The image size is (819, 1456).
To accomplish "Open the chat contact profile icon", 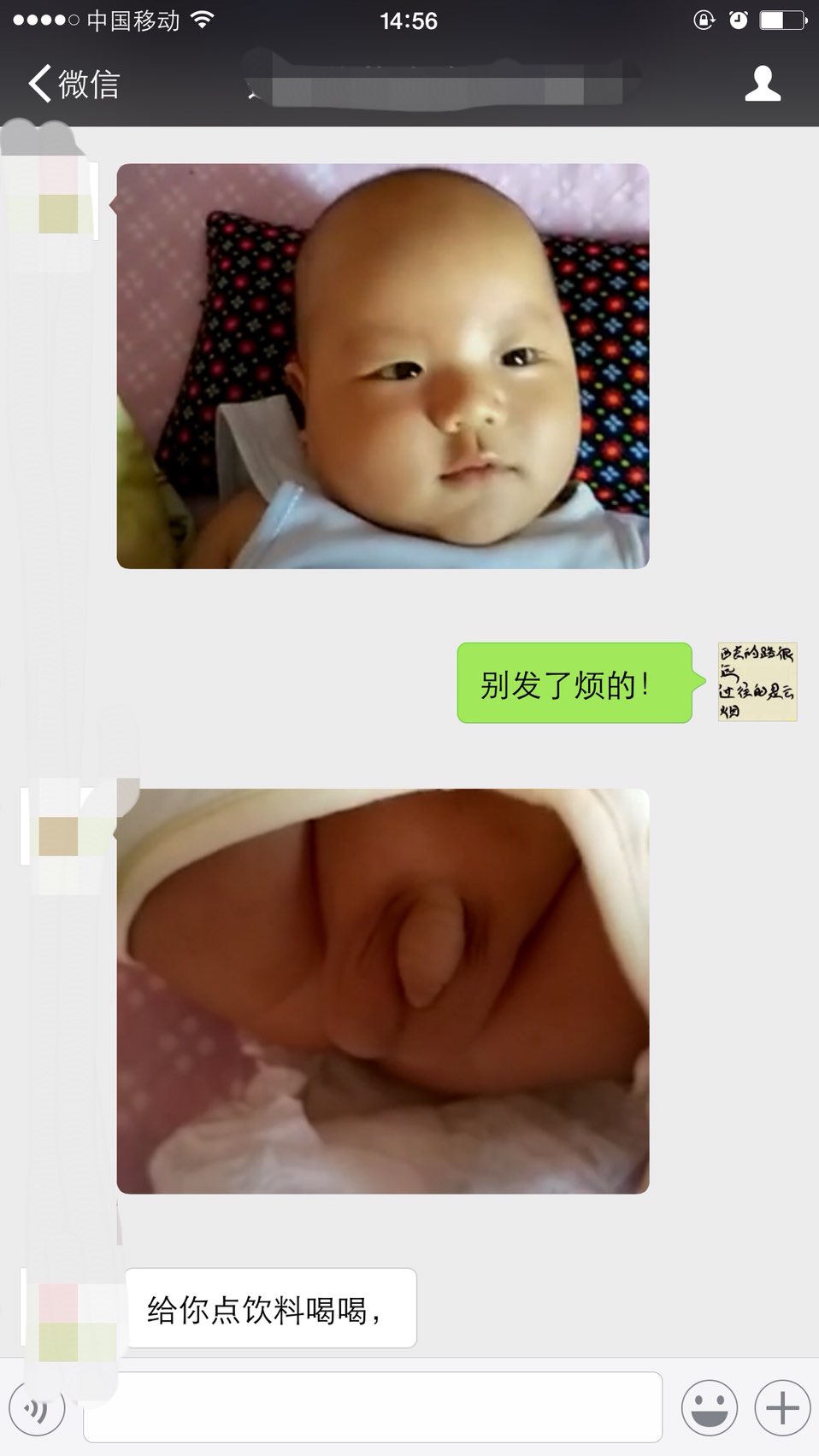I will pyautogui.click(x=763, y=84).
